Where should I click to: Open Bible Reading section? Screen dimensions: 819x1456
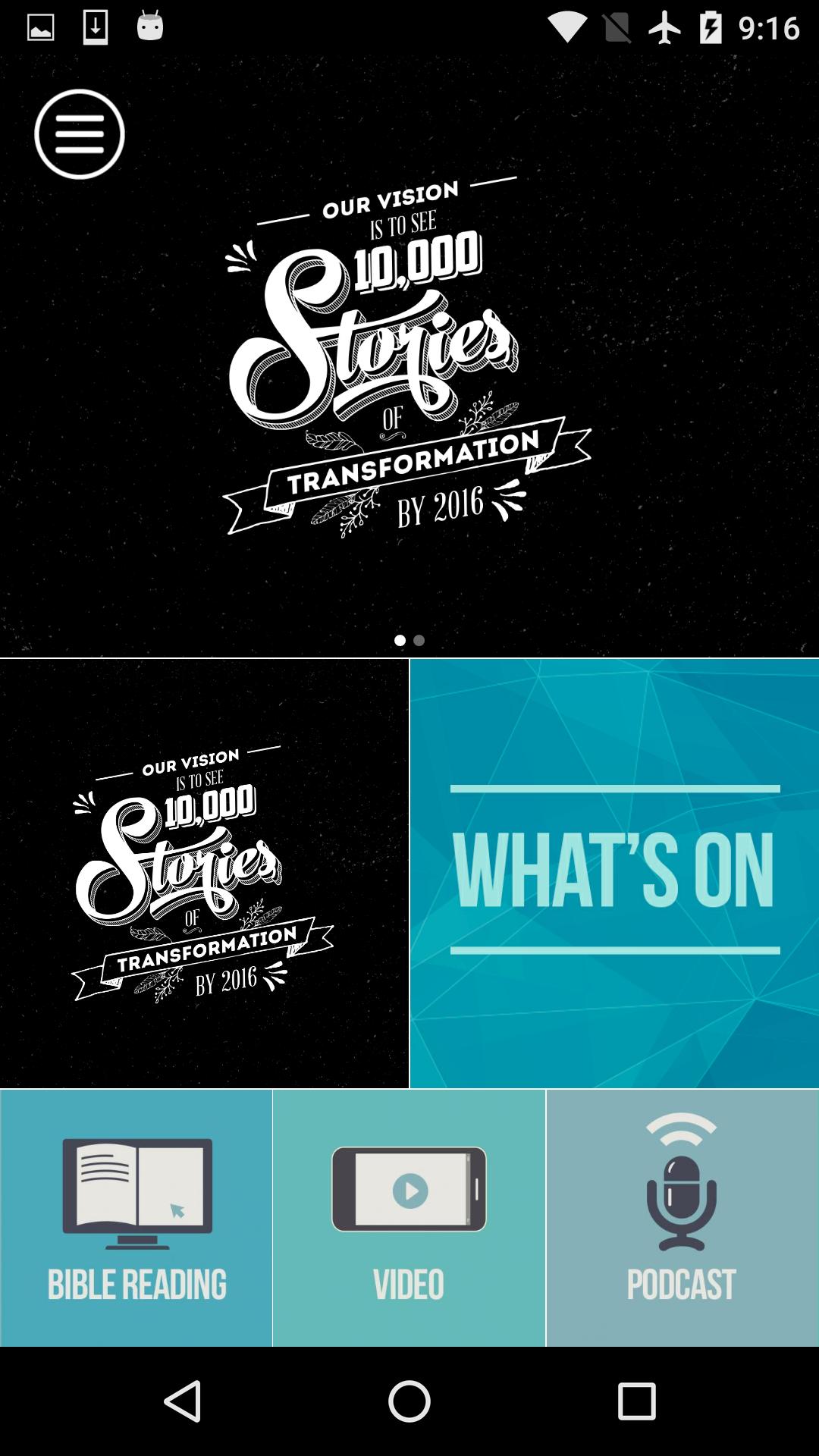(136, 1218)
